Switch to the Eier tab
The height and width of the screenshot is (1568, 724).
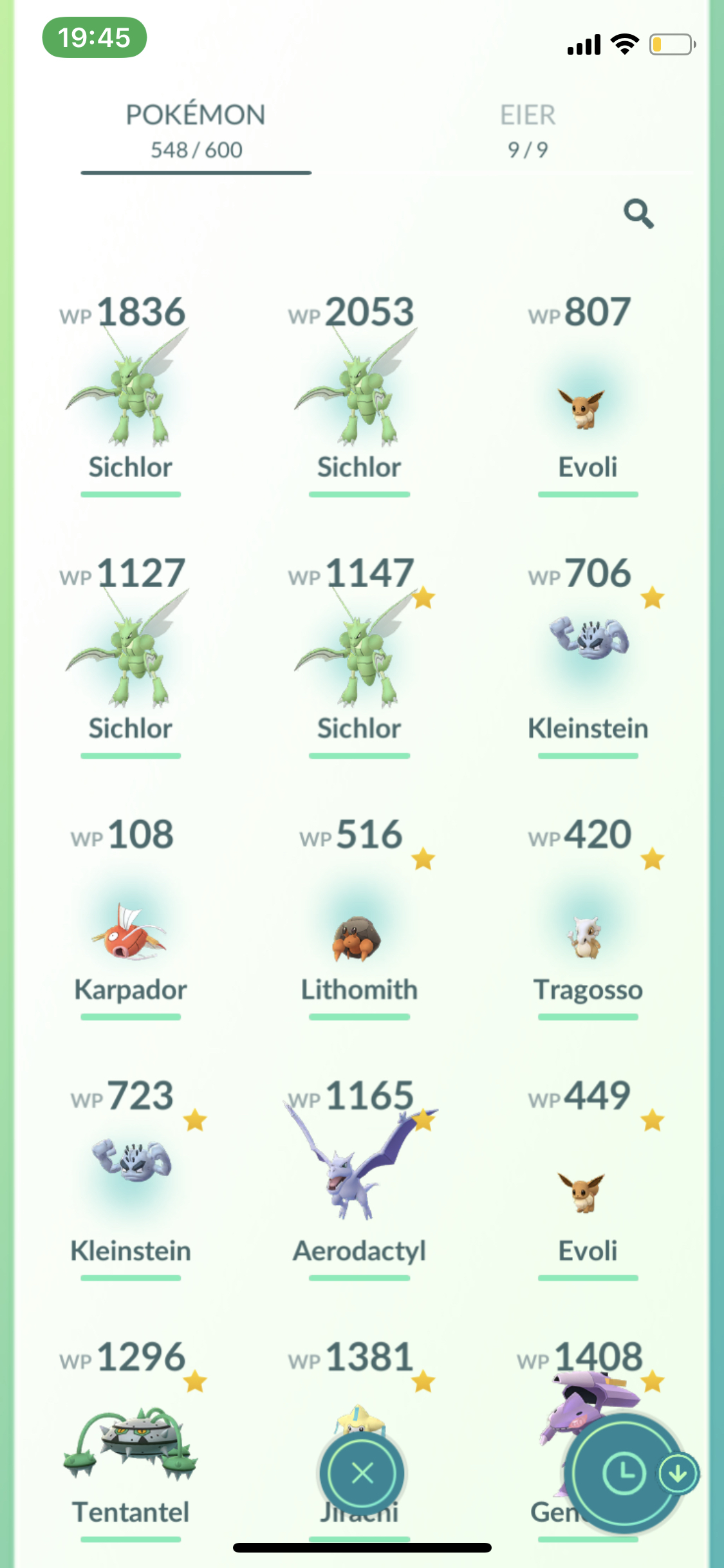click(528, 131)
